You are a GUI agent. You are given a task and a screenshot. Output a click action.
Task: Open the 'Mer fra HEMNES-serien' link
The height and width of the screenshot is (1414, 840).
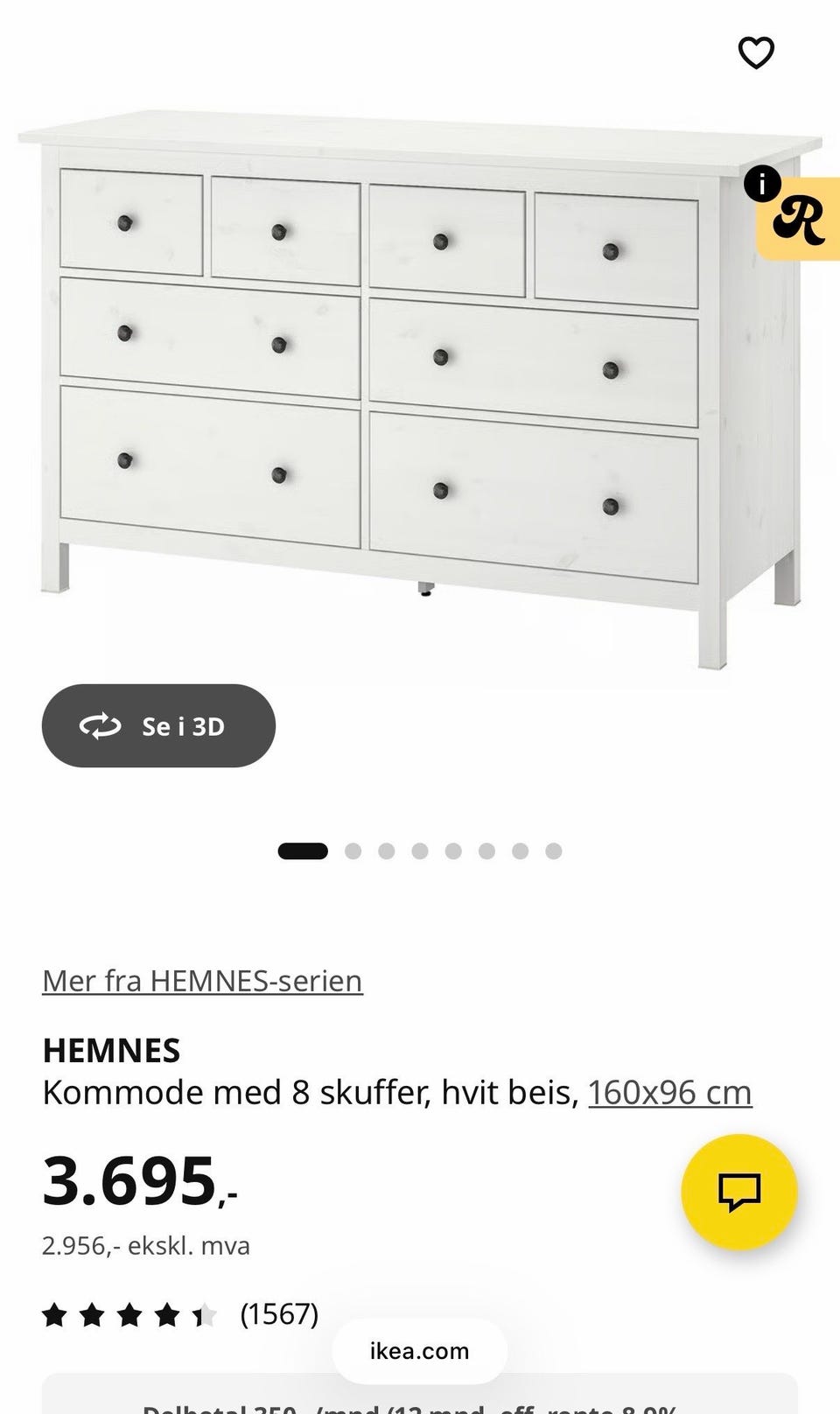[x=202, y=981]
